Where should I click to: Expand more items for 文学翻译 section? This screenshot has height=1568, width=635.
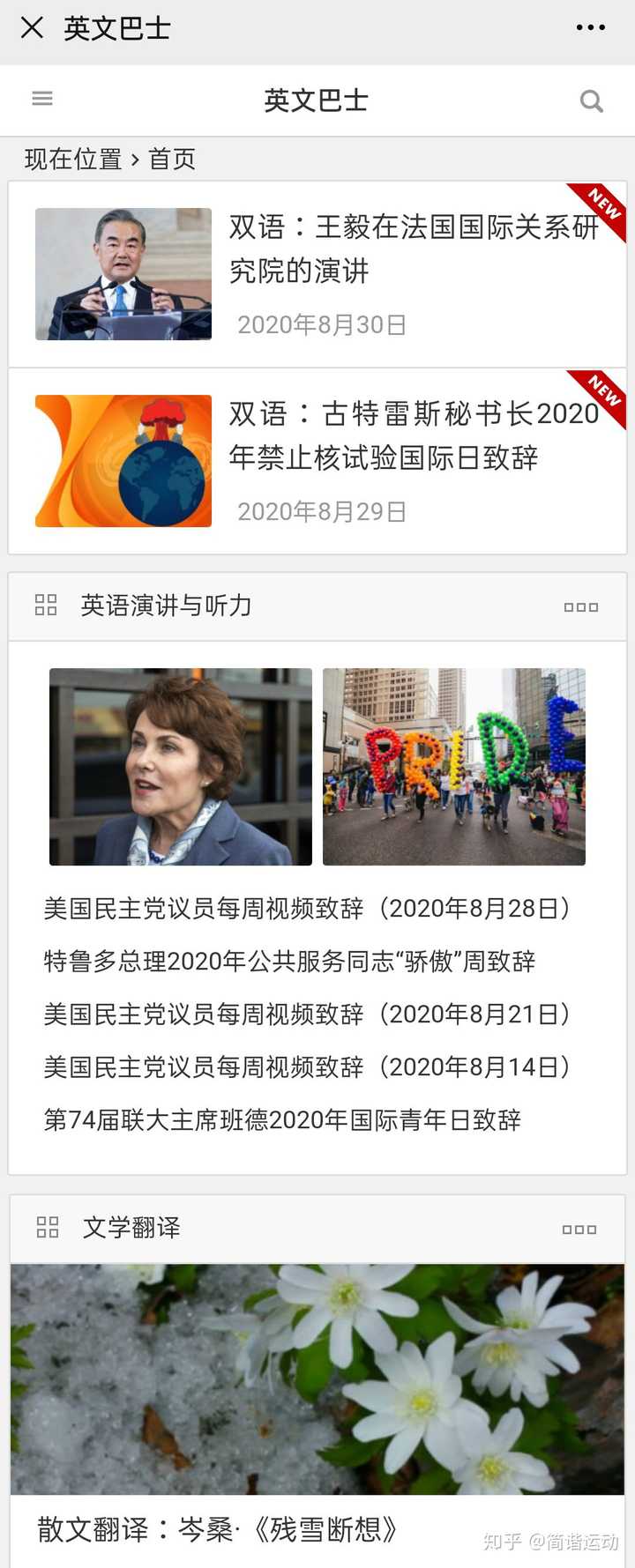click(579, 1229)
